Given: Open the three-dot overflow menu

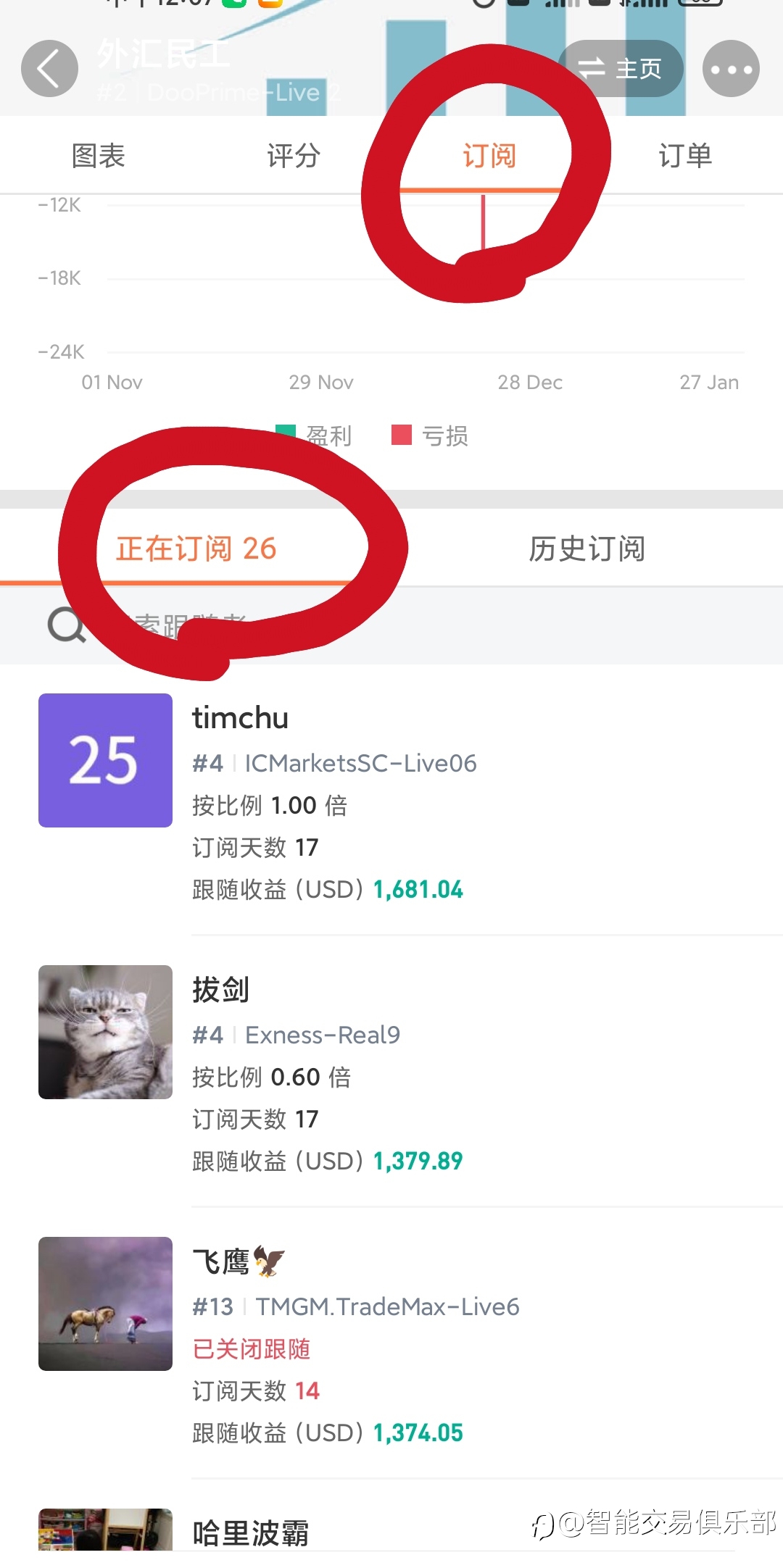Looking at the screenshot, I should (x=731, y=69).
